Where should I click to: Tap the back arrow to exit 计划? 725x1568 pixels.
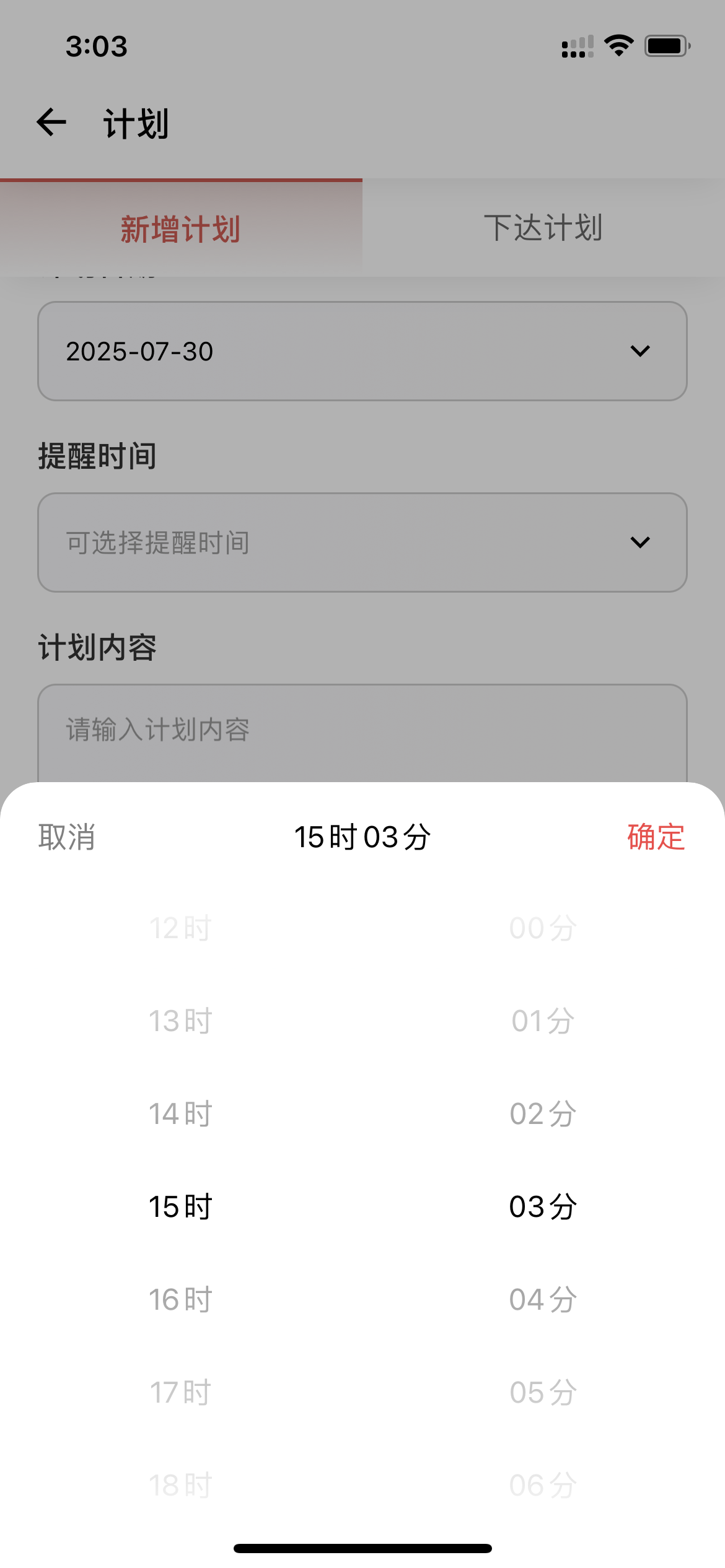point(50,122)
